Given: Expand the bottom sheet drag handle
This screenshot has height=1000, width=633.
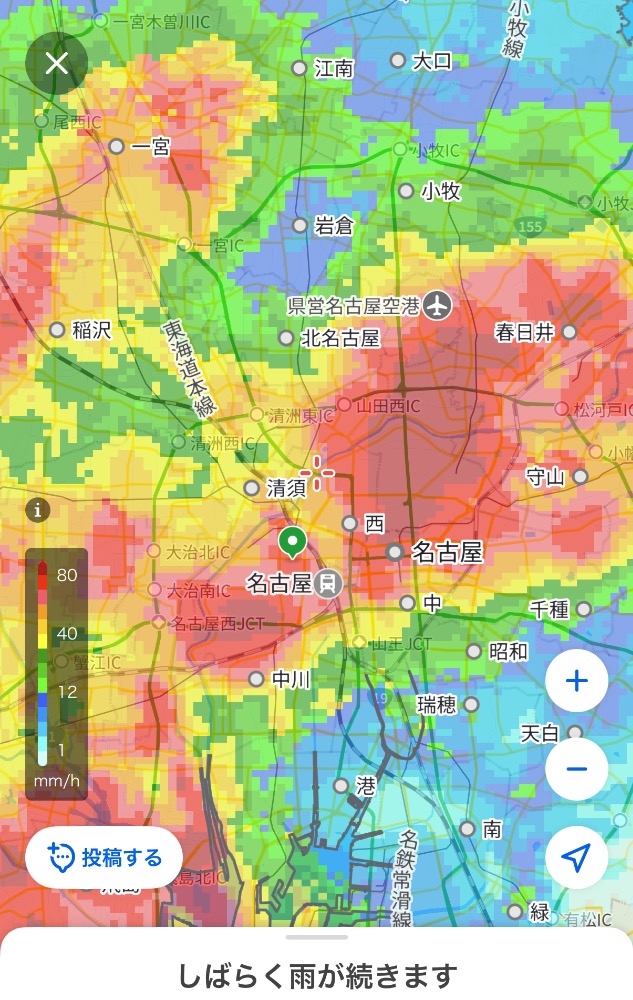Looking at the screenshot, I should coord(317,938).
